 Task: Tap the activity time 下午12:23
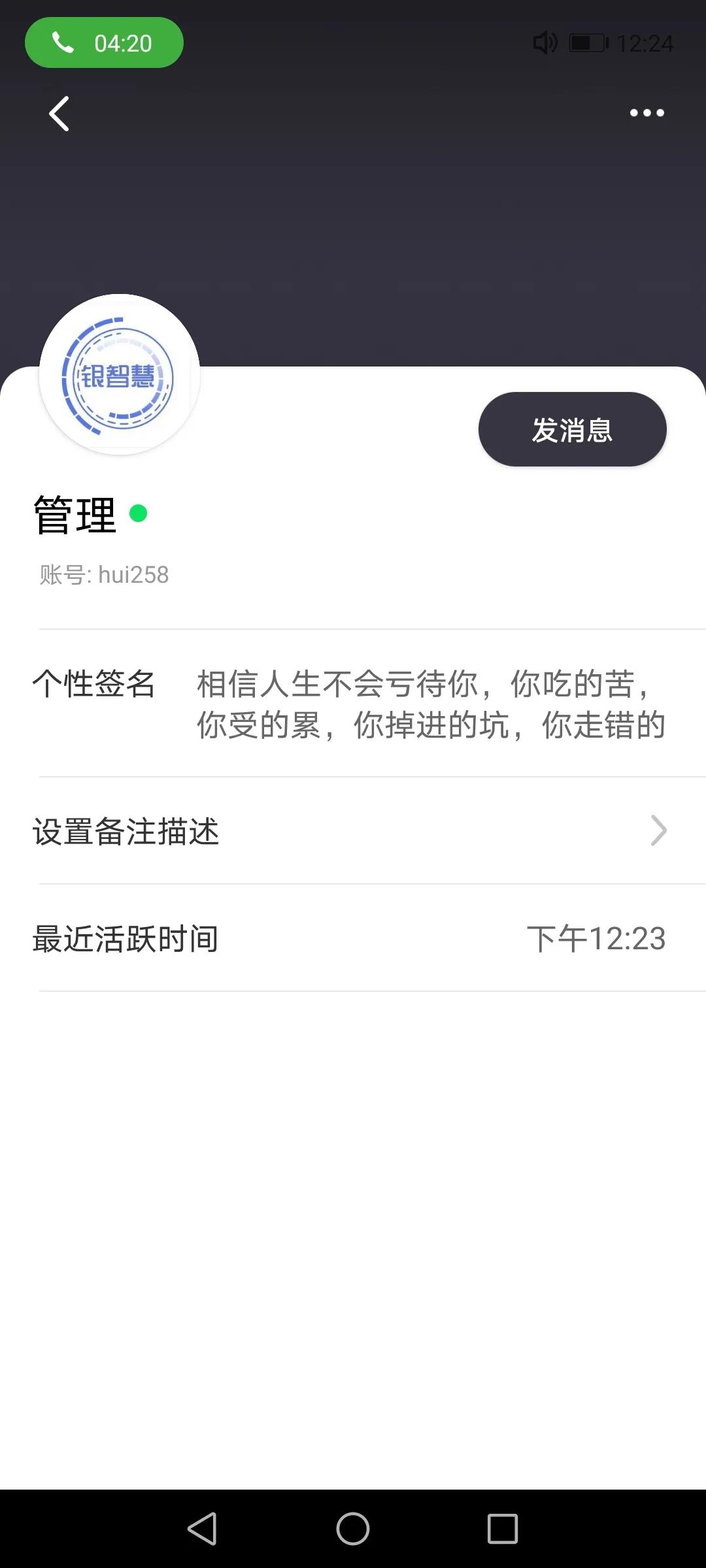point(597,939)
